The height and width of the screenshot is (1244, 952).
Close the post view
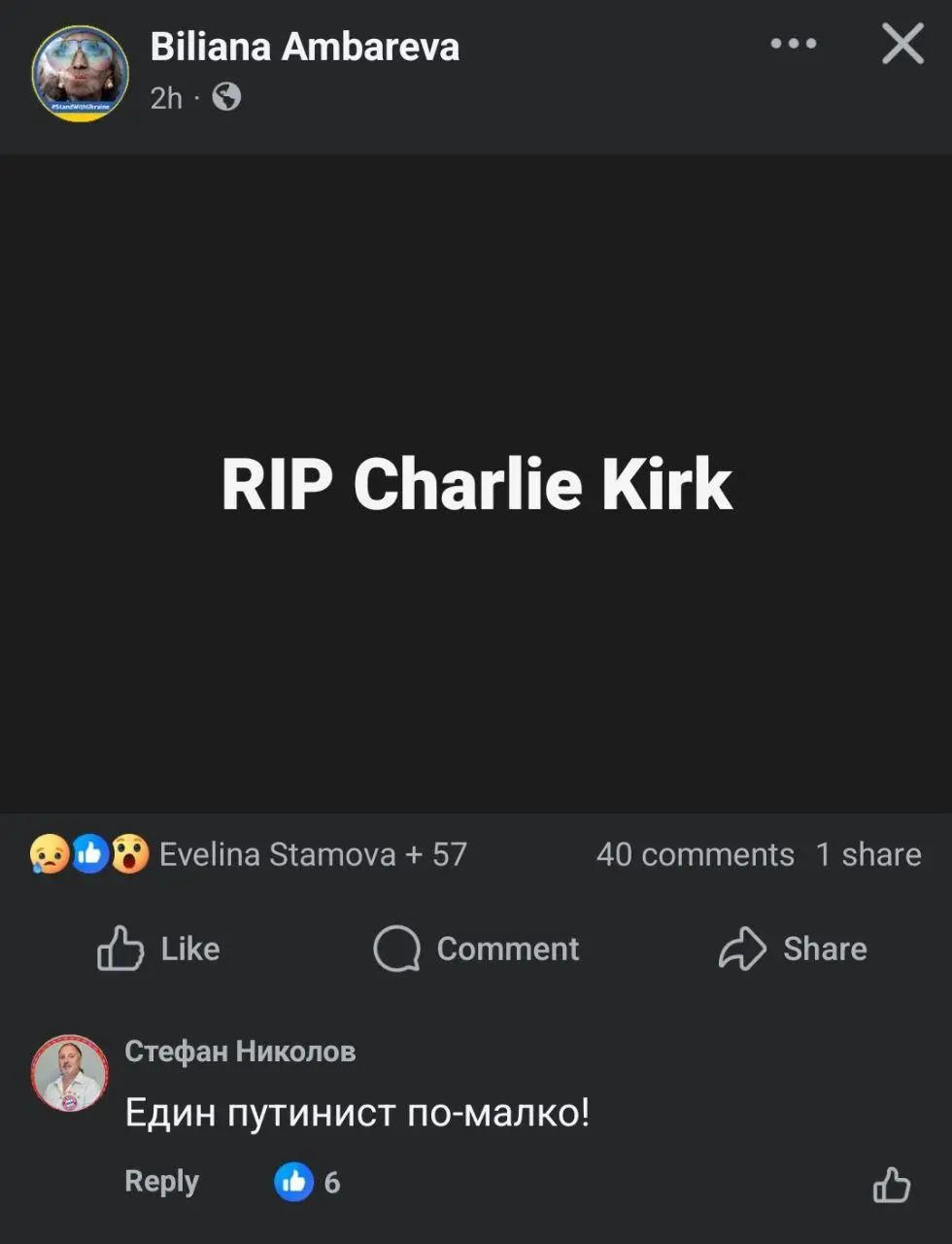pyautogui.click(x=902, y=44)
